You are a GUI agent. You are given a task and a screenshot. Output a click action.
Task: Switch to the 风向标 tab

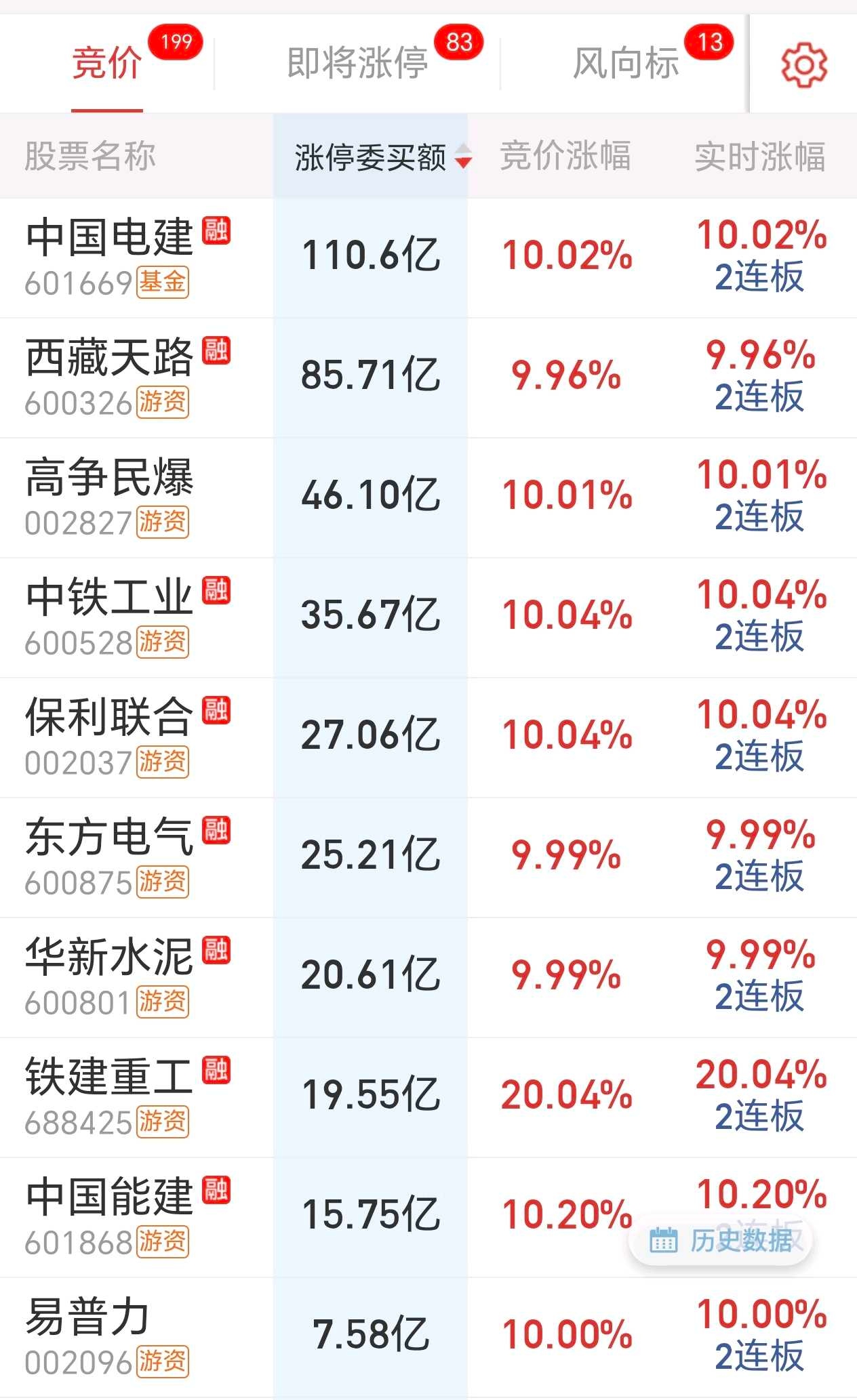tap(626, 64)
